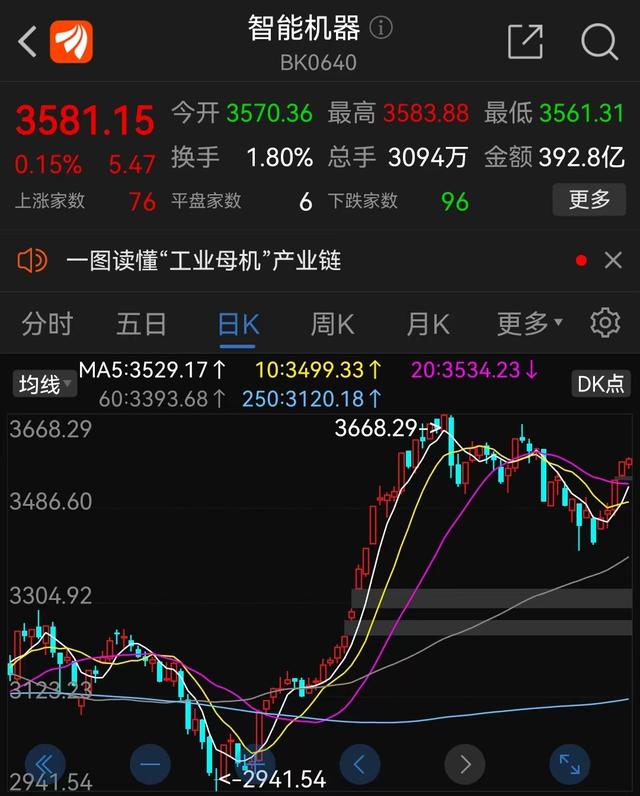
Task: Open chart settings gear
Action: [x=604, y=323]
